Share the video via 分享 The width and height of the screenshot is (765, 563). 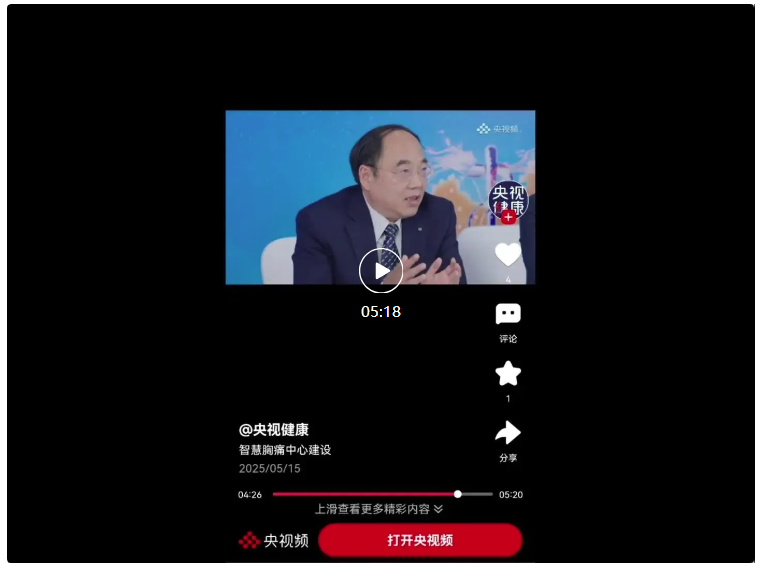[x=508, y=433]
